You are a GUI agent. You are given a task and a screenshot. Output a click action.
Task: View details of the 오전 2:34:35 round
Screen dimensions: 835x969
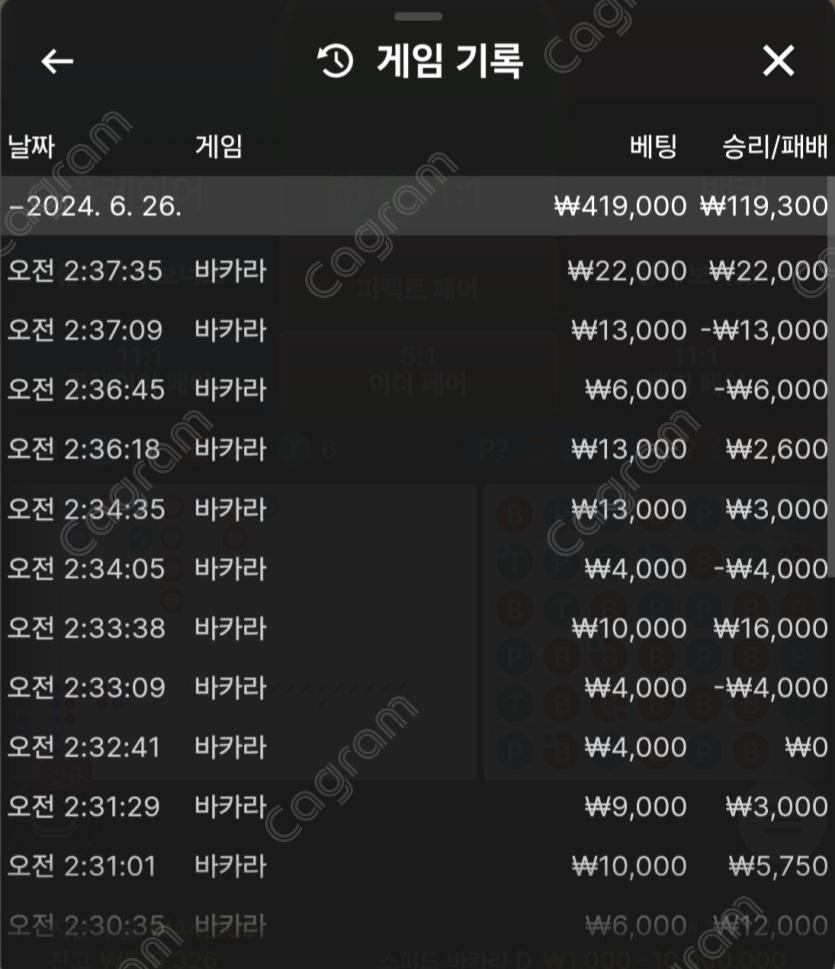coord(416,509)
